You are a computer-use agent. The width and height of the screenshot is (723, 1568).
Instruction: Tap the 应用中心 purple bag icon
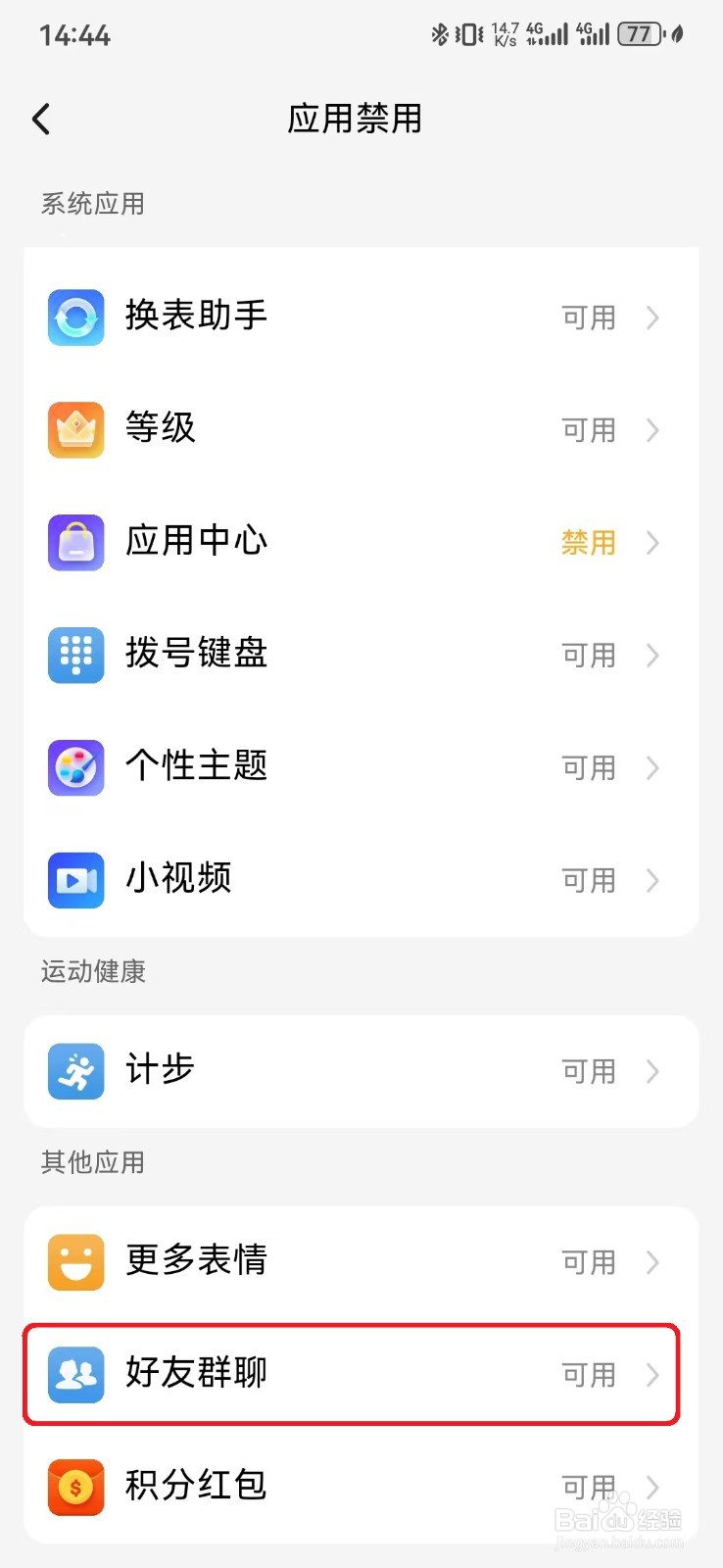[75, 542]
